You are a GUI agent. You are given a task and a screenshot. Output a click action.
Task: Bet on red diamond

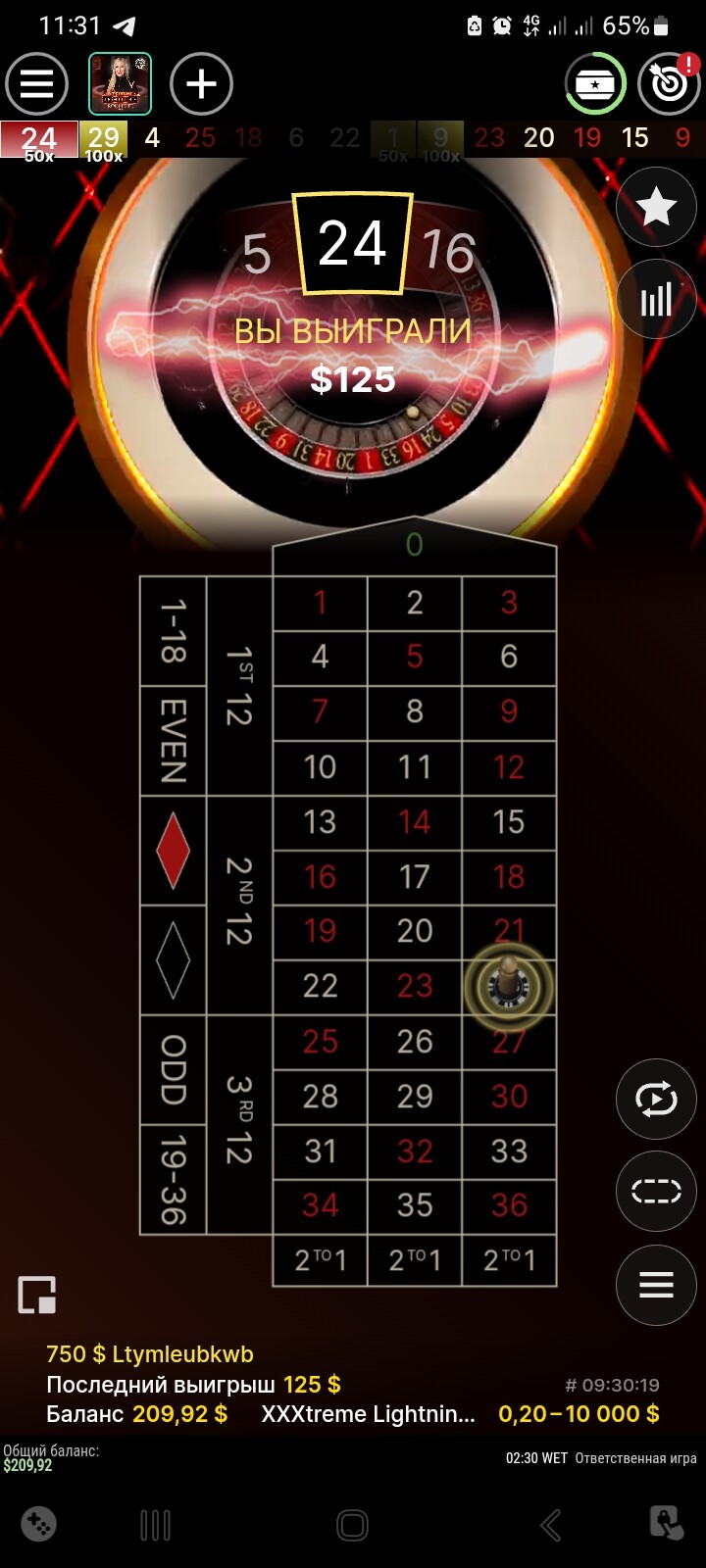coord(174,851)
